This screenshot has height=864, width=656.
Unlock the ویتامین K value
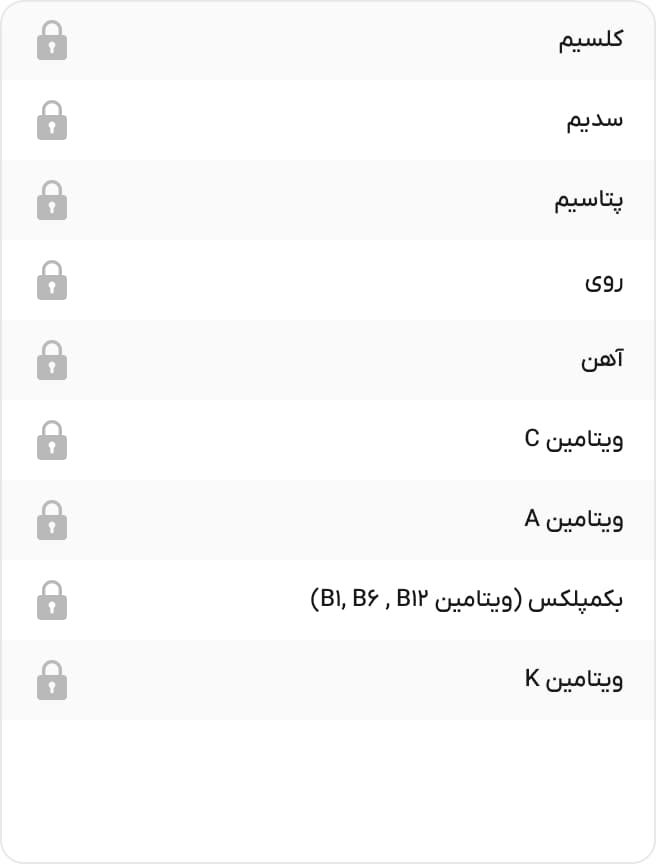click(x=52, y=679)
